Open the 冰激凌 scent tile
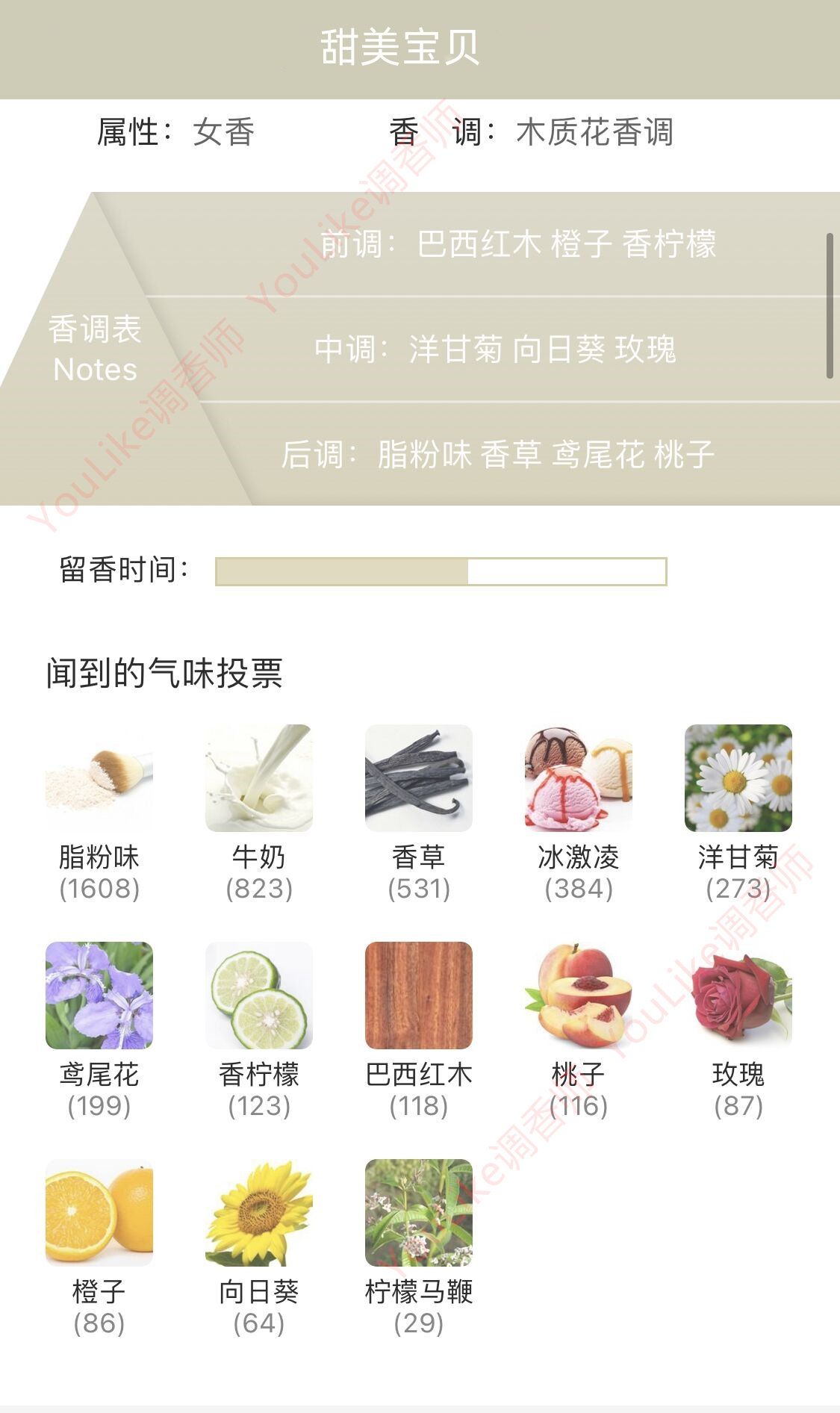Viewport: 840px width, 1413px height. [x=579, y=778]
